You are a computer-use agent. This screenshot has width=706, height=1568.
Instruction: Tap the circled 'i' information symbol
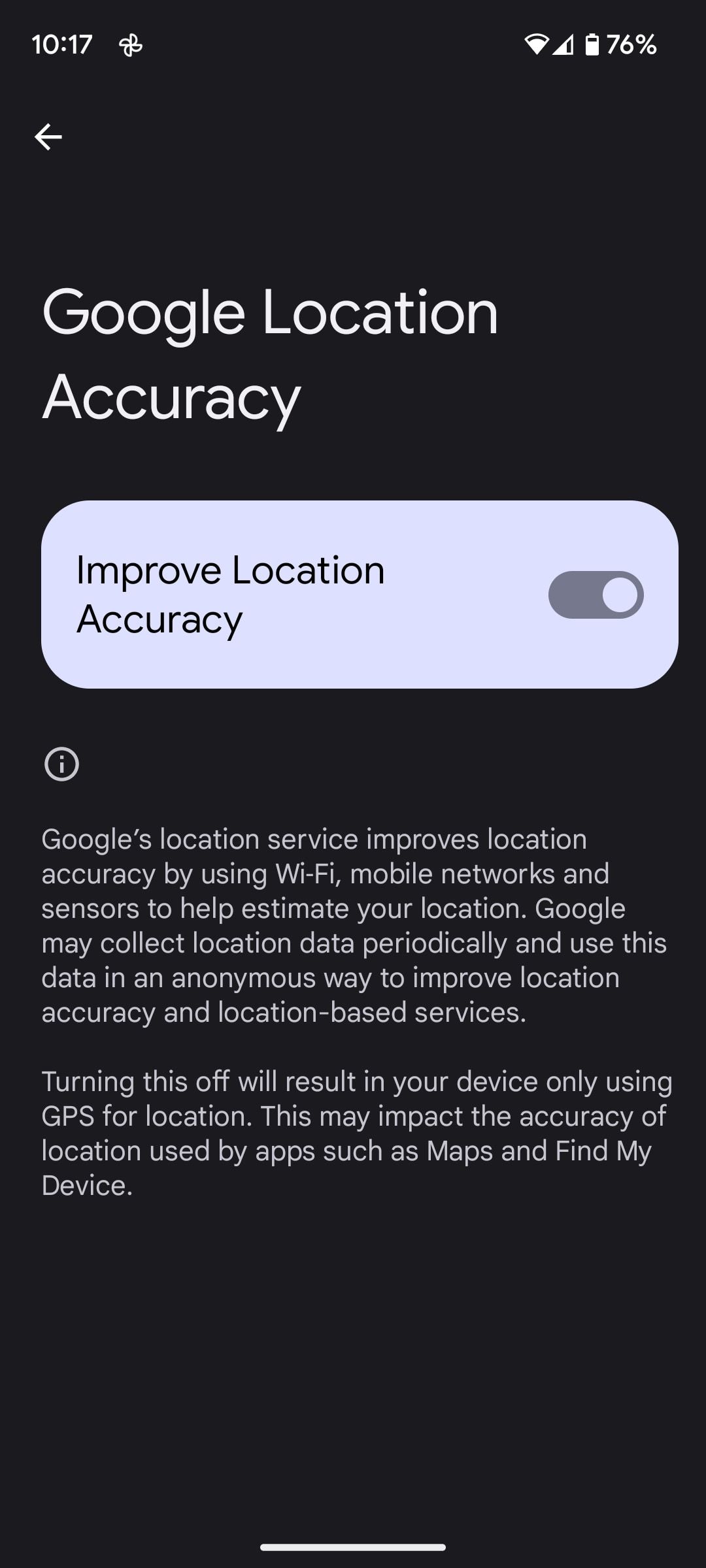coord(62,764)
